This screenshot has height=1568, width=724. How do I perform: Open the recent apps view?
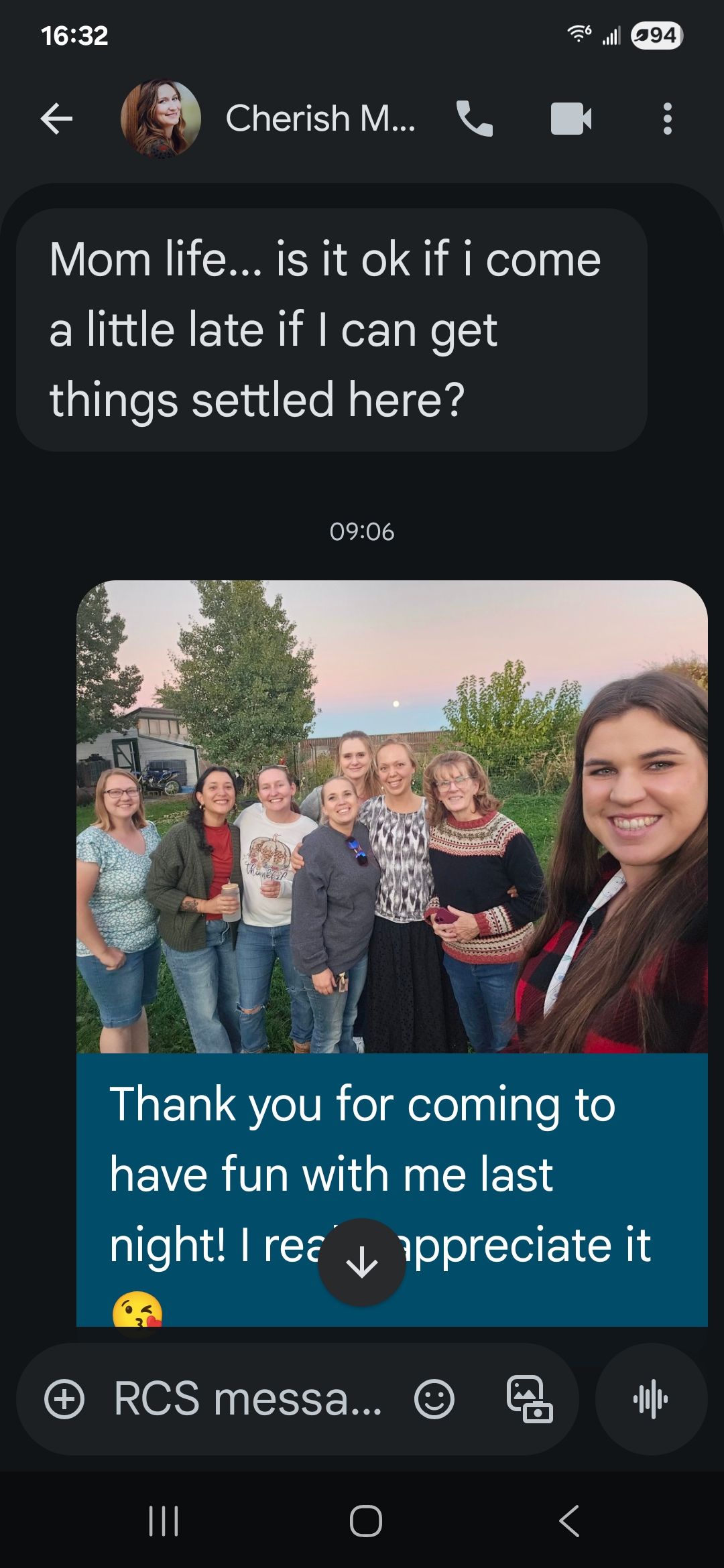click(x=164, y=1521)
